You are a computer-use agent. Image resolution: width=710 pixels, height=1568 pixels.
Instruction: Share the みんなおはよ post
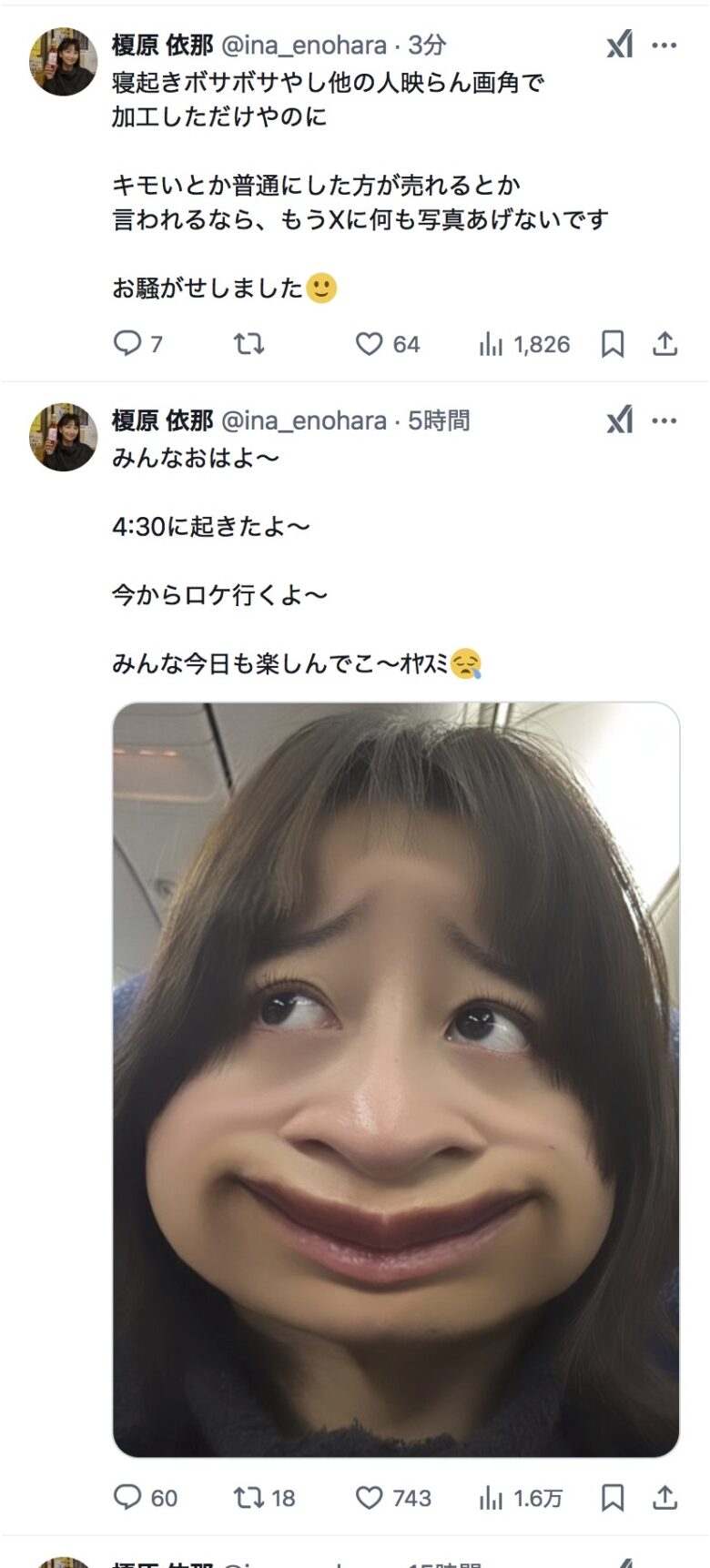point(665,1498)
